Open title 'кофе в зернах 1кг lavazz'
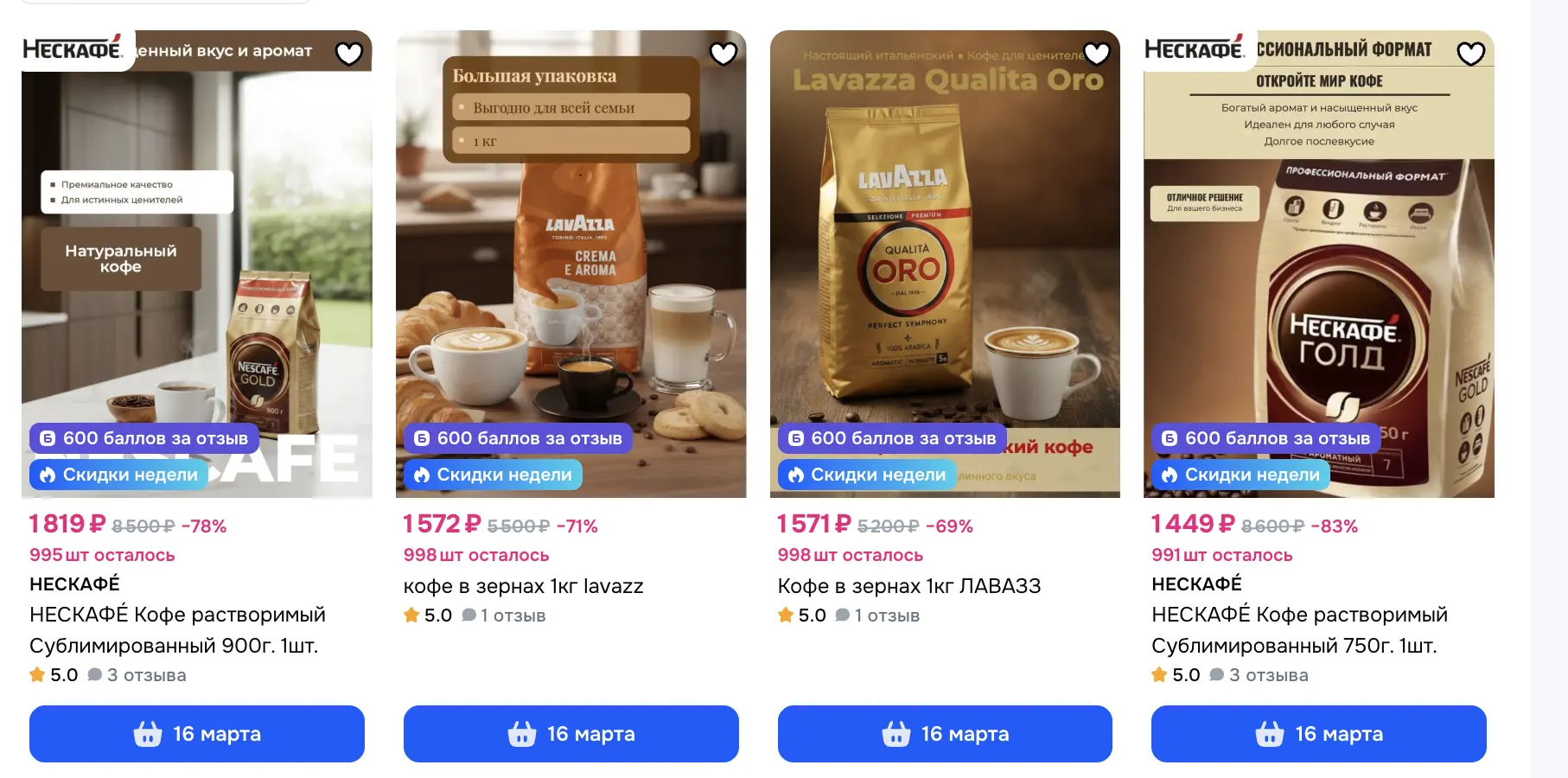Viewport: 1568px width, 778px height. (x=524, y=586)
